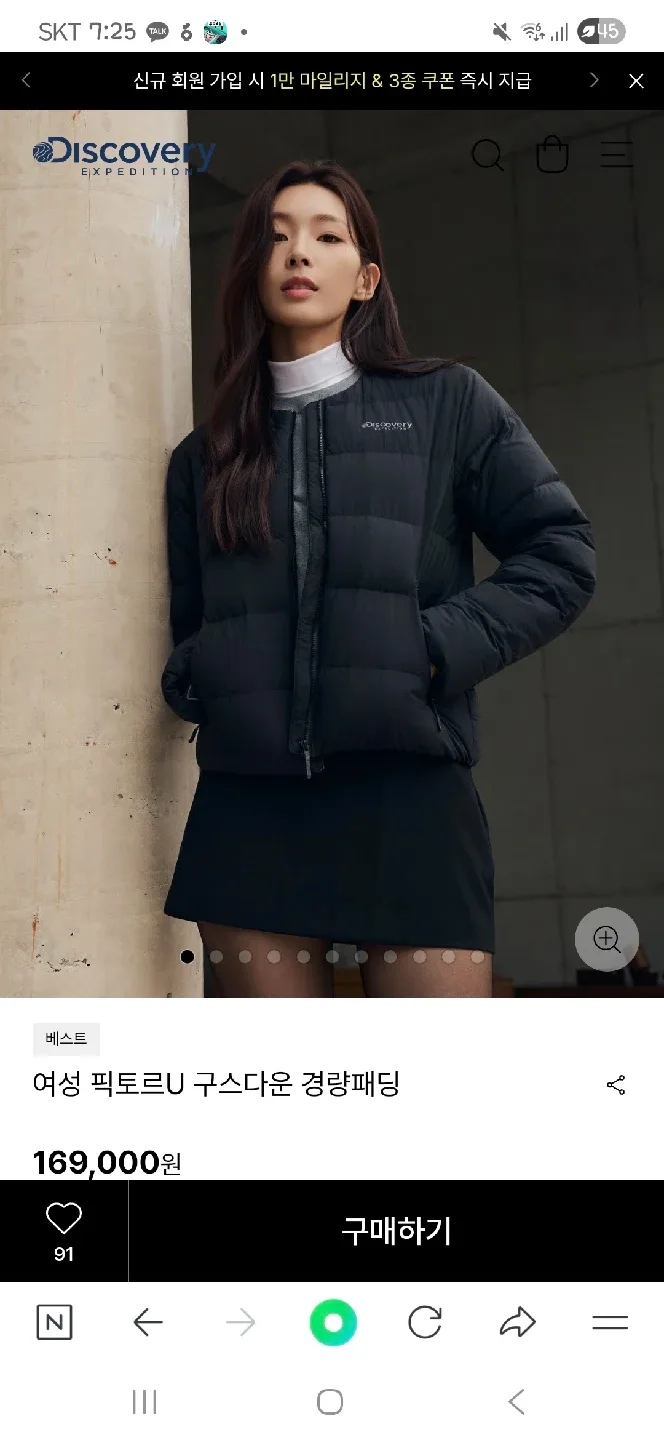This screenshot has height=1440, width=664.
Task: Open the browser menu in the bottom toolbar
Action: click(x=610, y=1323)
